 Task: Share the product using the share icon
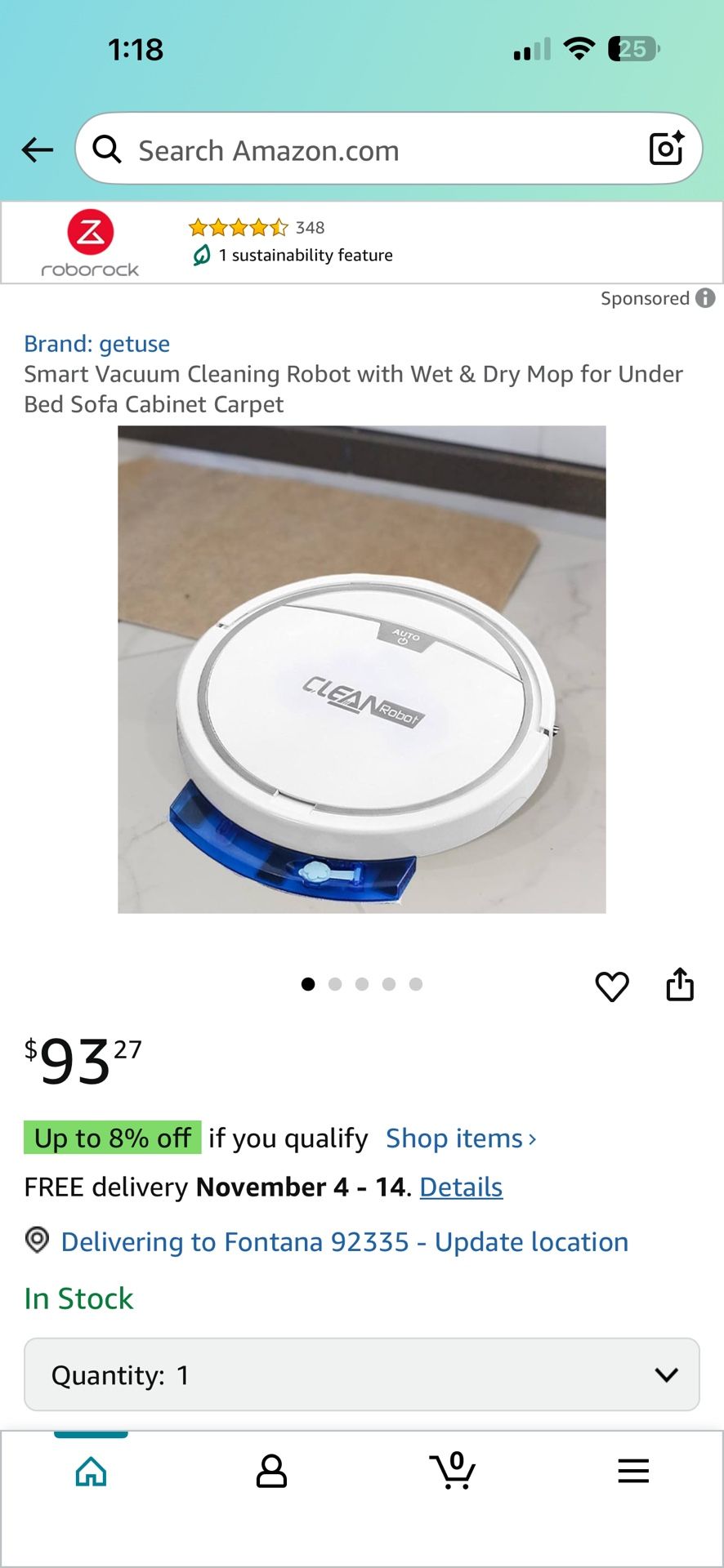point(681,985)
